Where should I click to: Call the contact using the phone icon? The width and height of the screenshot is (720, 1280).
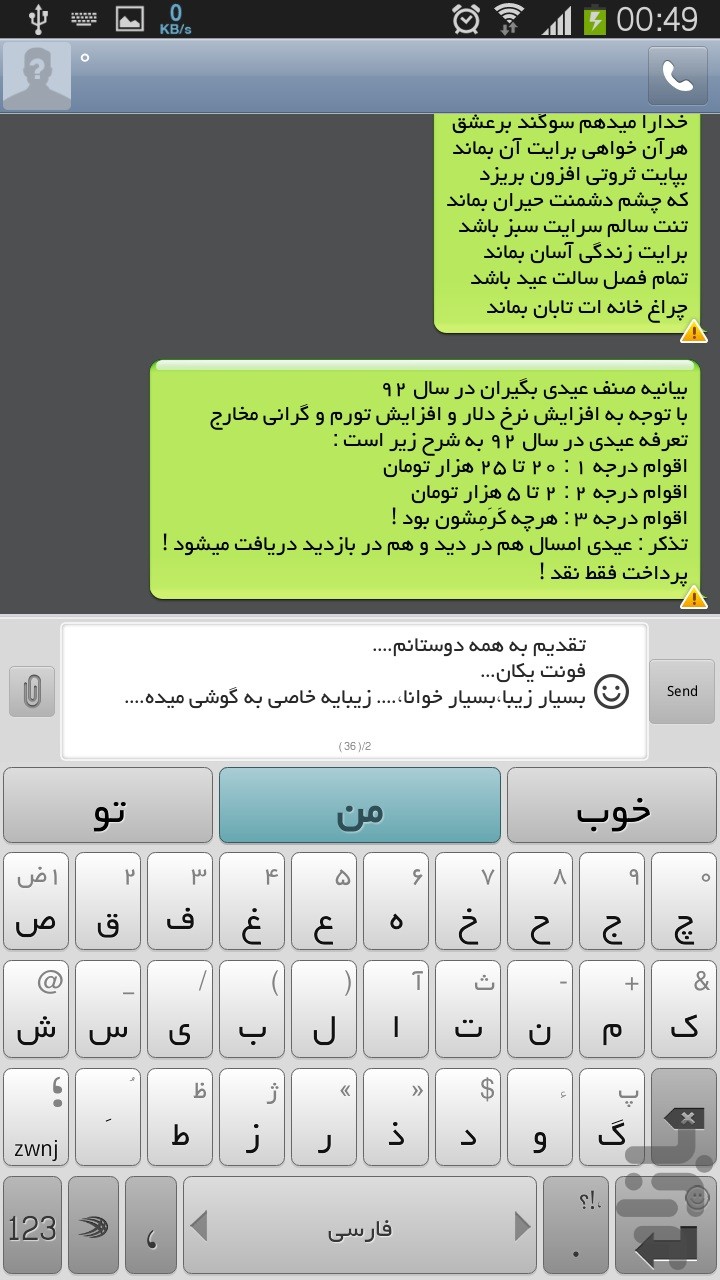pos(677,76)
